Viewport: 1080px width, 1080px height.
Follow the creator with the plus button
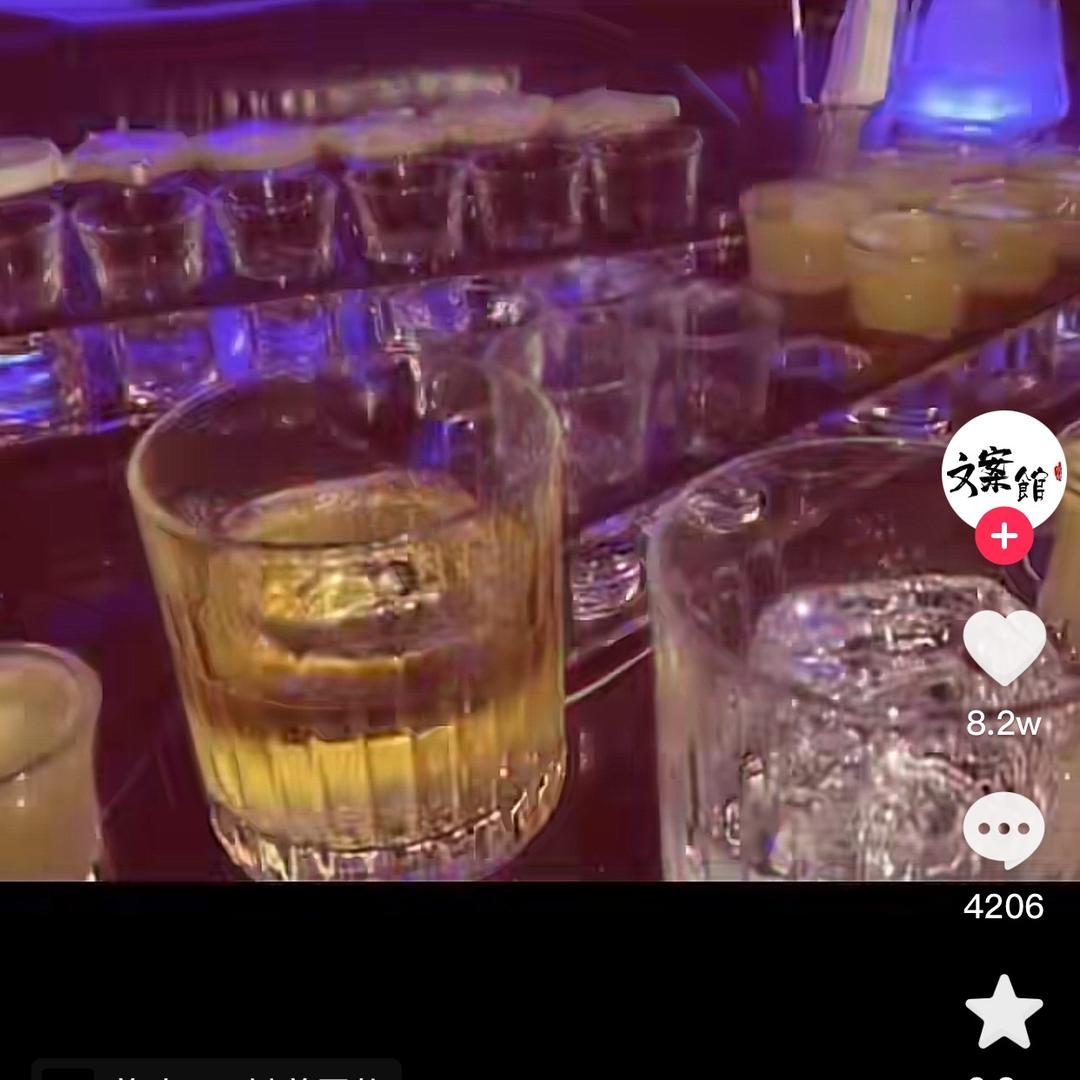tap(1004, 536)
